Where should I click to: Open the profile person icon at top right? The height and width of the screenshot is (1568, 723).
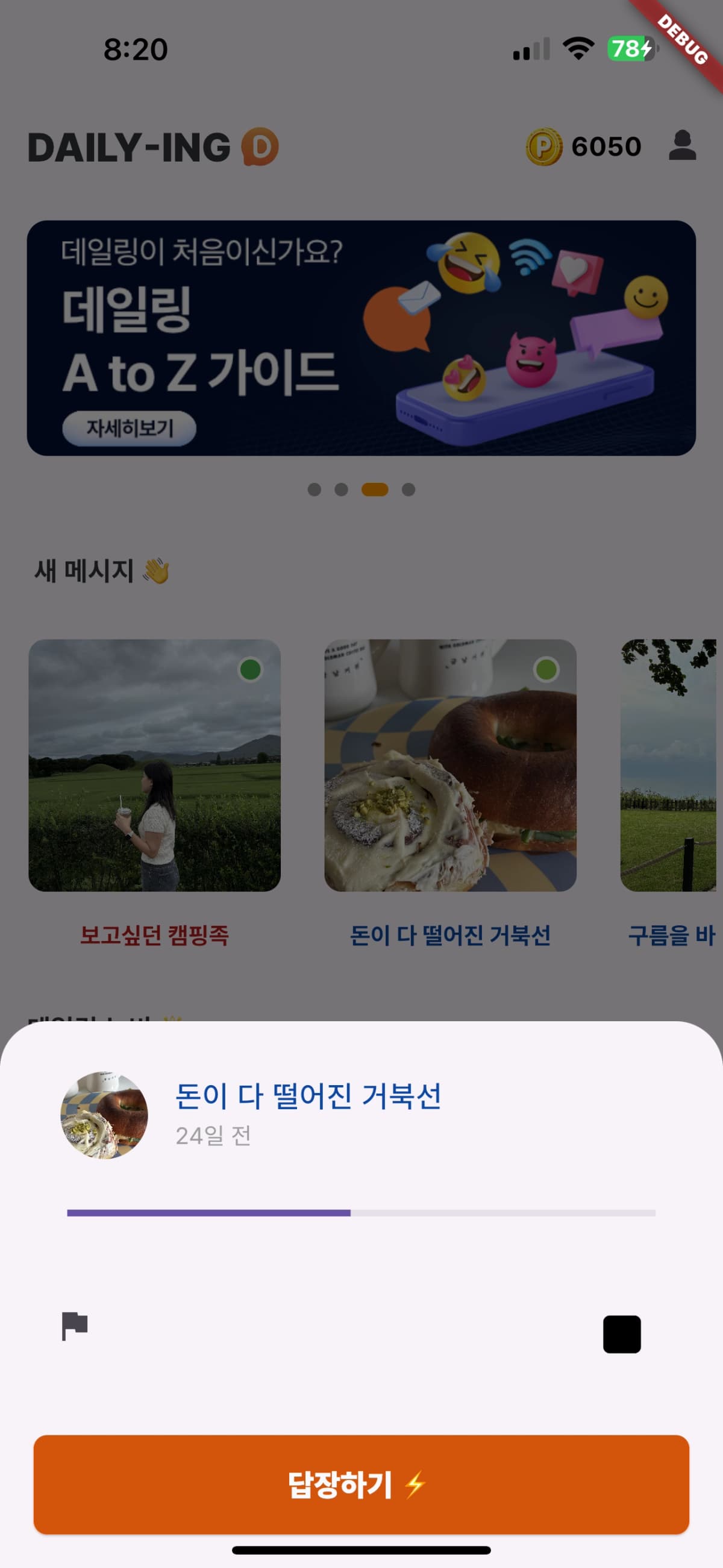681,146
